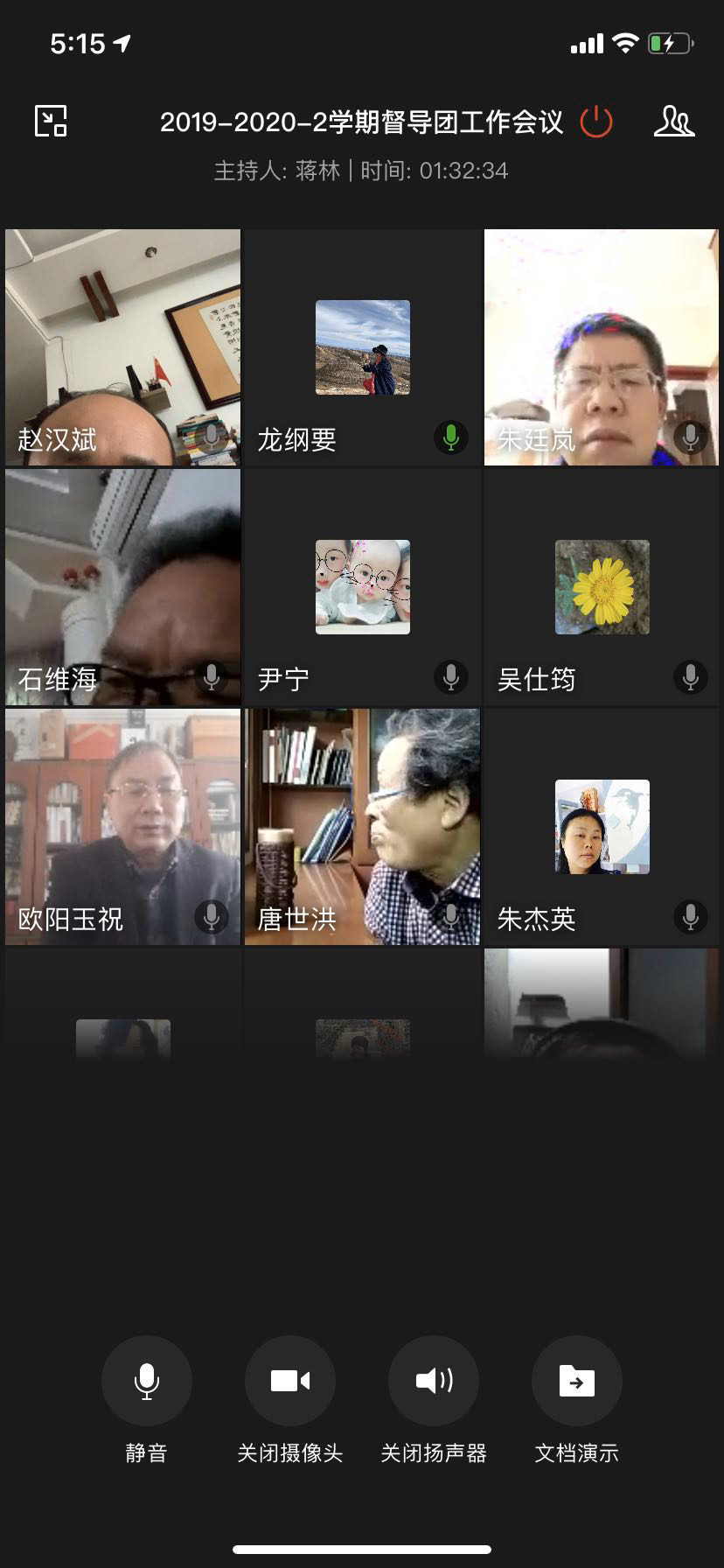Open the participants list
Screen dimensions: 724x1568
click(x=674, y=122)
